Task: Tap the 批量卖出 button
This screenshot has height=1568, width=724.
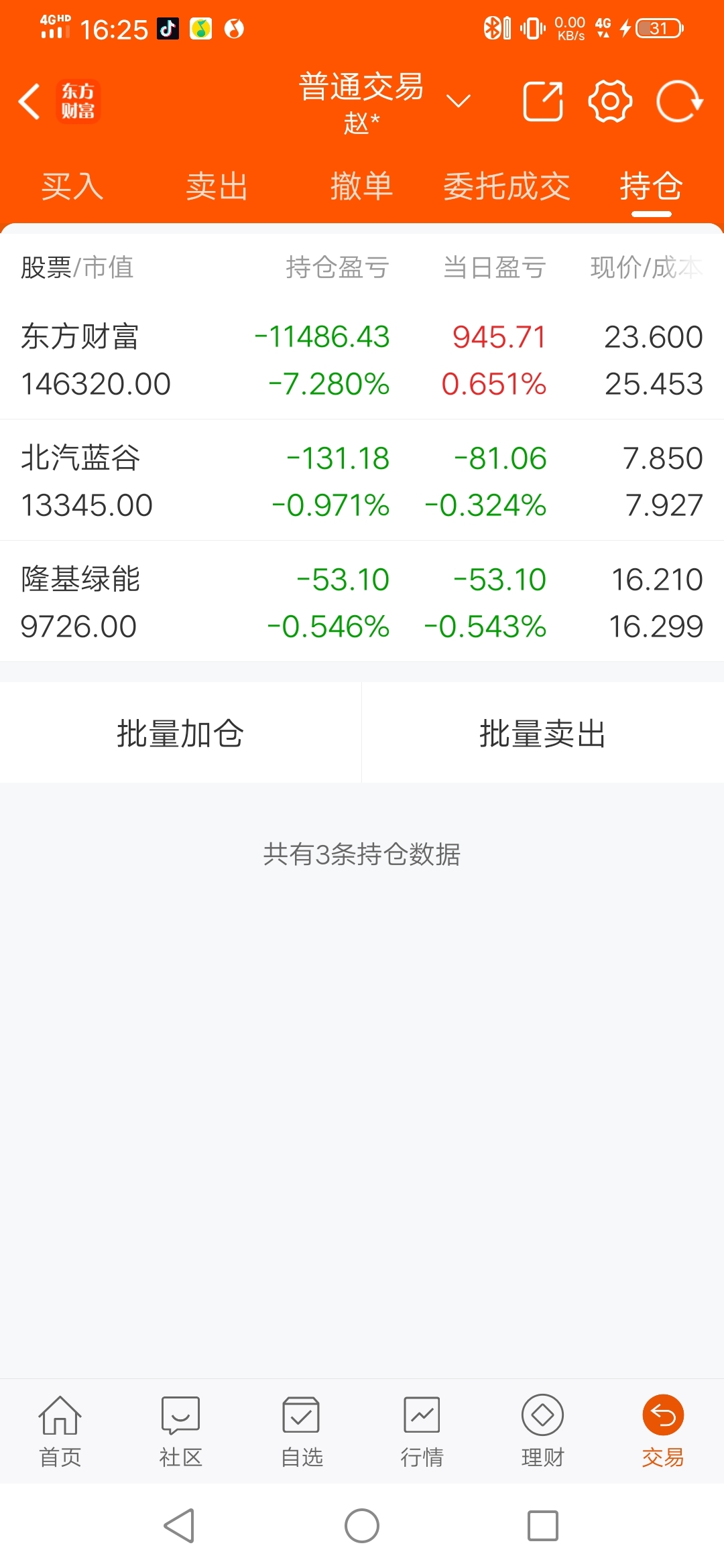Action: pyautogui.click(x=543, y=733)
